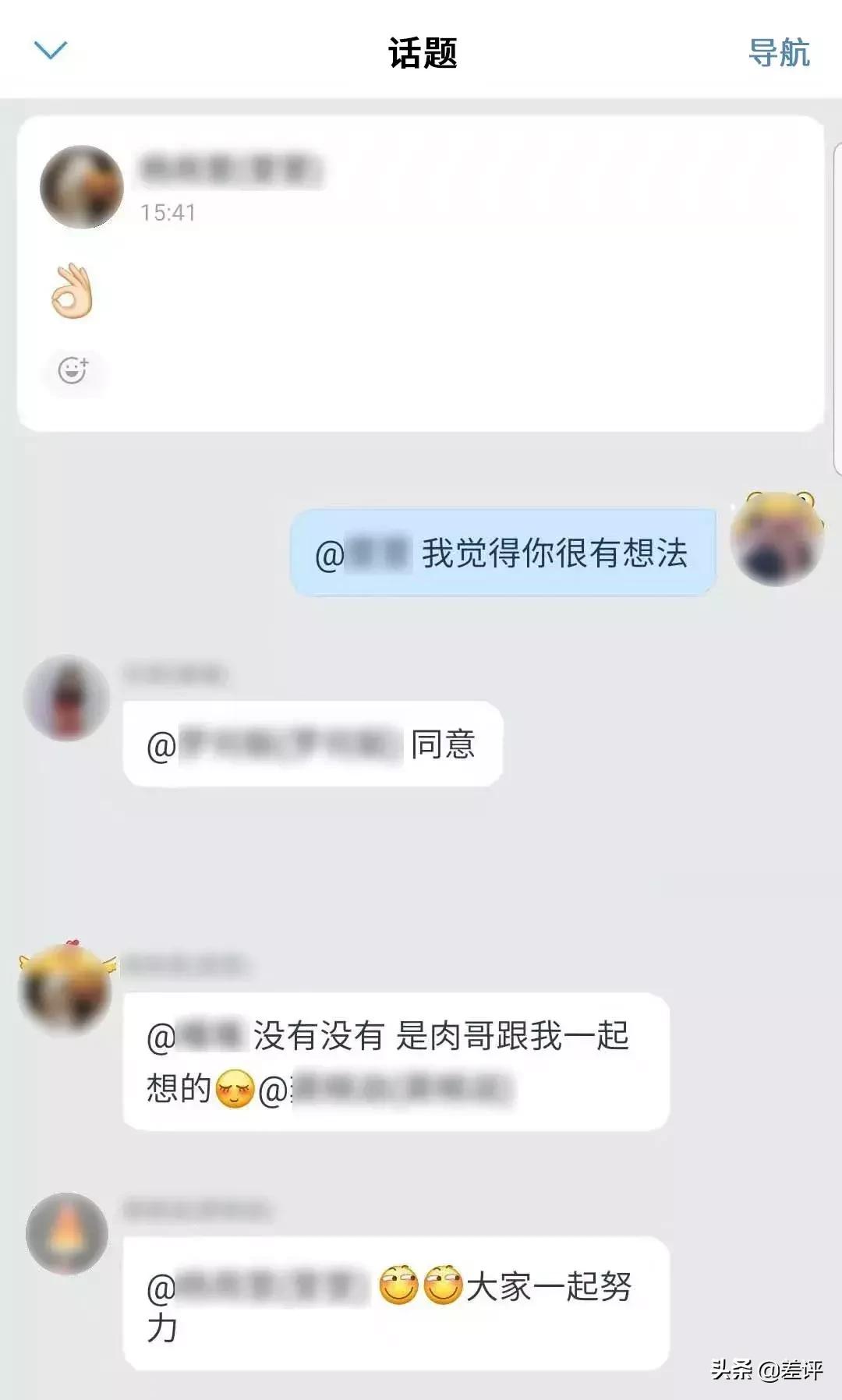Collapse the topic view using the top-left chevron

50,51
